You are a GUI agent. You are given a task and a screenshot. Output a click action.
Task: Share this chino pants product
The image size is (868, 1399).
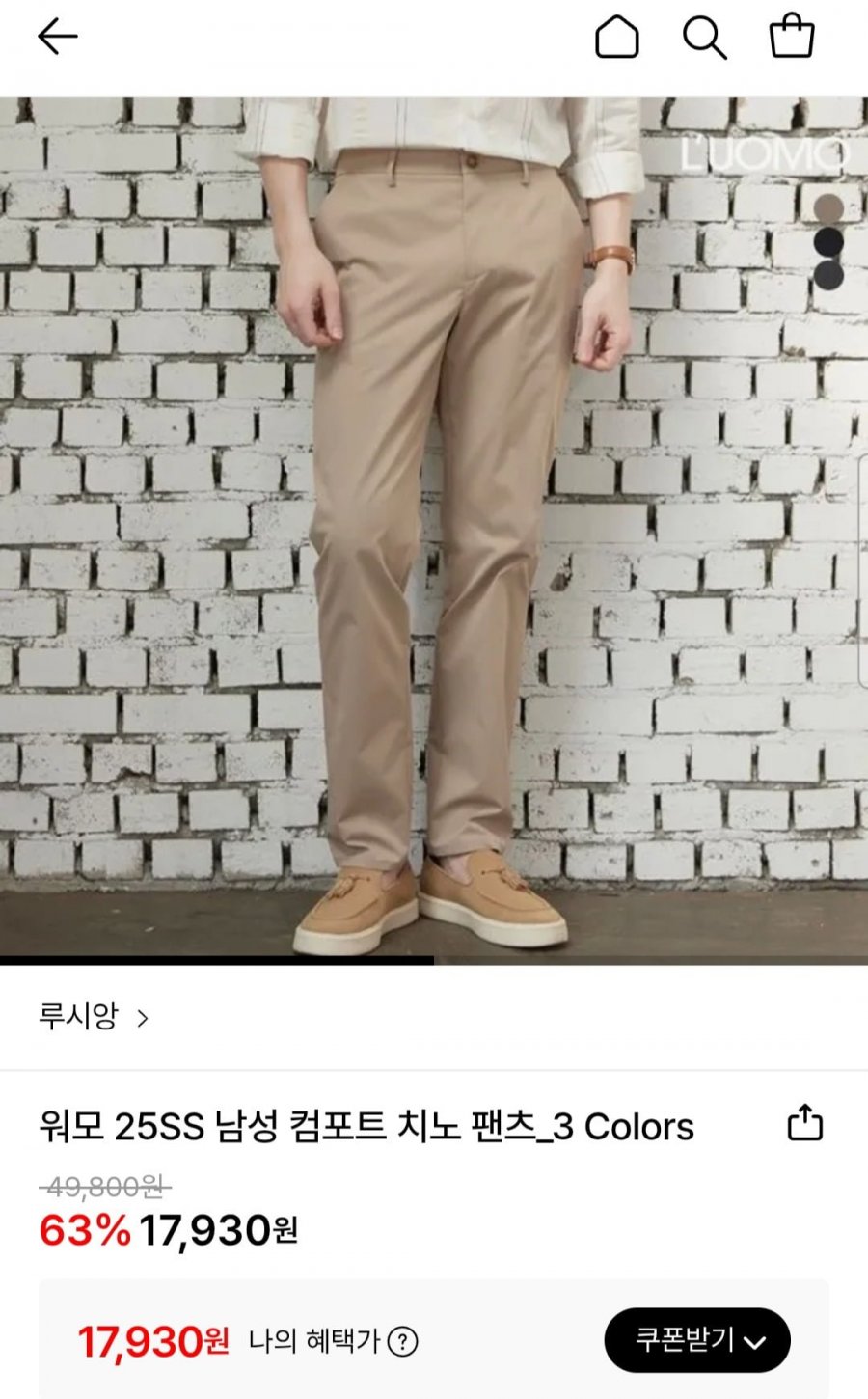(x=805, y=1123)
